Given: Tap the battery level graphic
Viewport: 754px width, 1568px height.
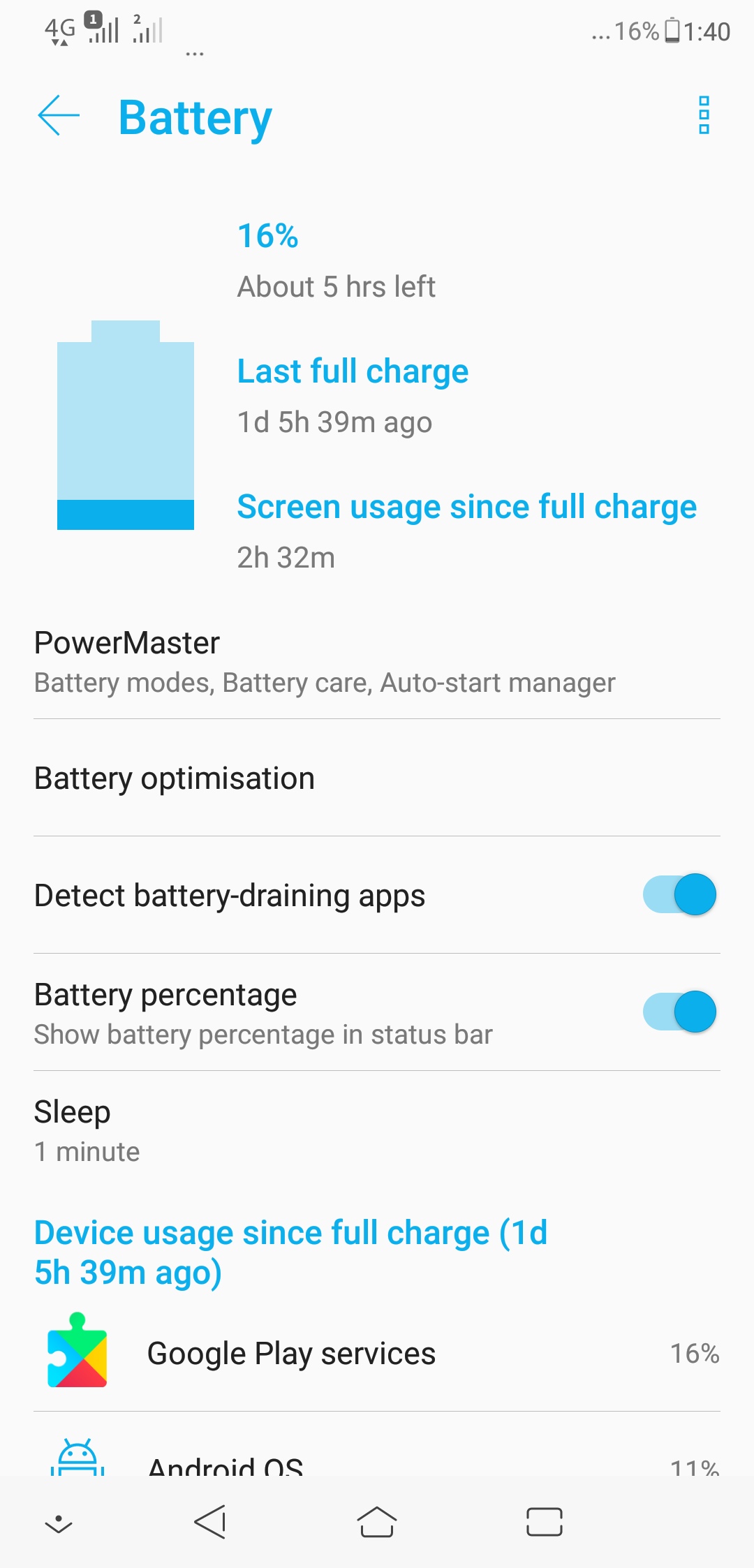Looking at the screenshot, I should [126, 425].
